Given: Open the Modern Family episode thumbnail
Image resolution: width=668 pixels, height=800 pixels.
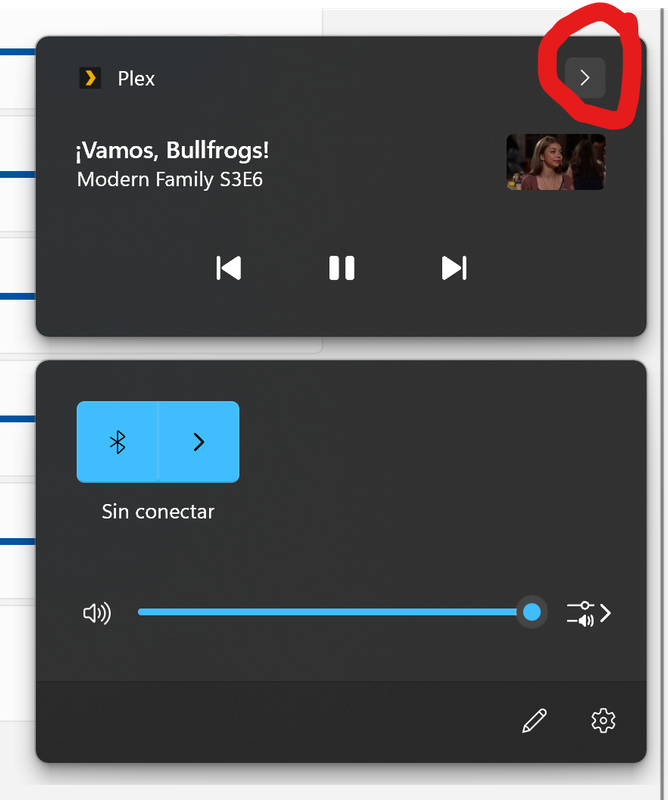Looking at the screenshot, I should pyautogui.click(x=555, y=162).
